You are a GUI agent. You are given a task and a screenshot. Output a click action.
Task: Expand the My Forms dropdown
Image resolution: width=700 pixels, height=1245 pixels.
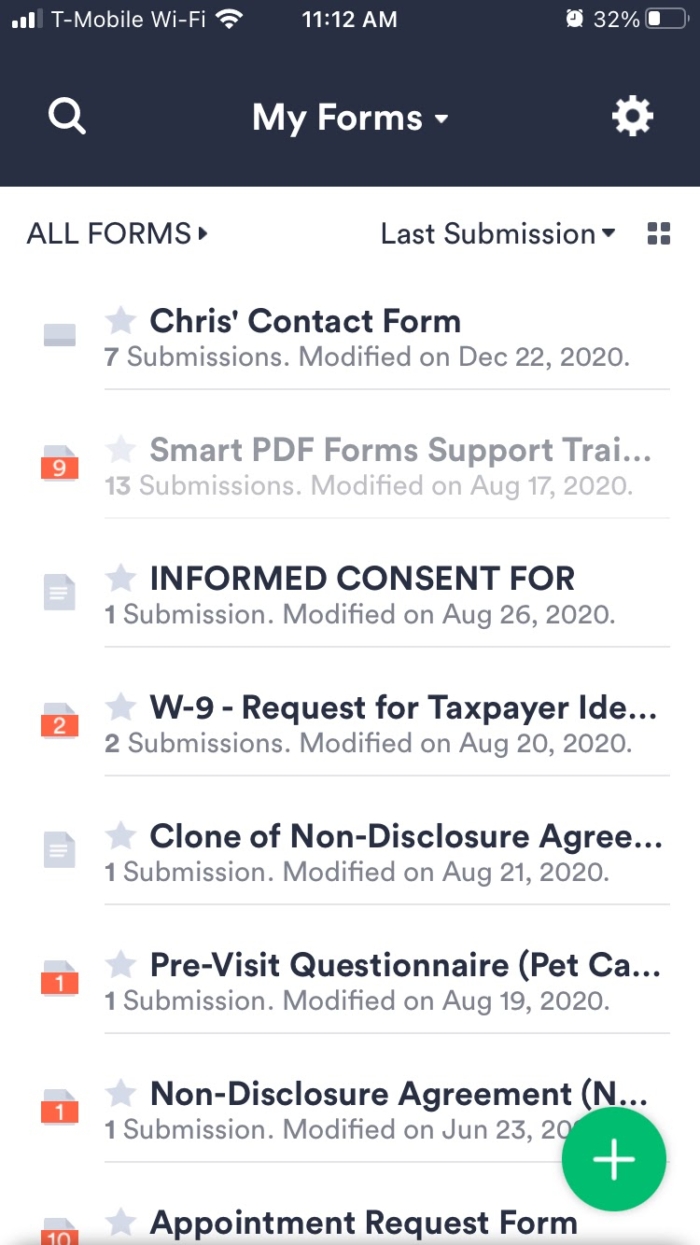(x=350, y=118)
